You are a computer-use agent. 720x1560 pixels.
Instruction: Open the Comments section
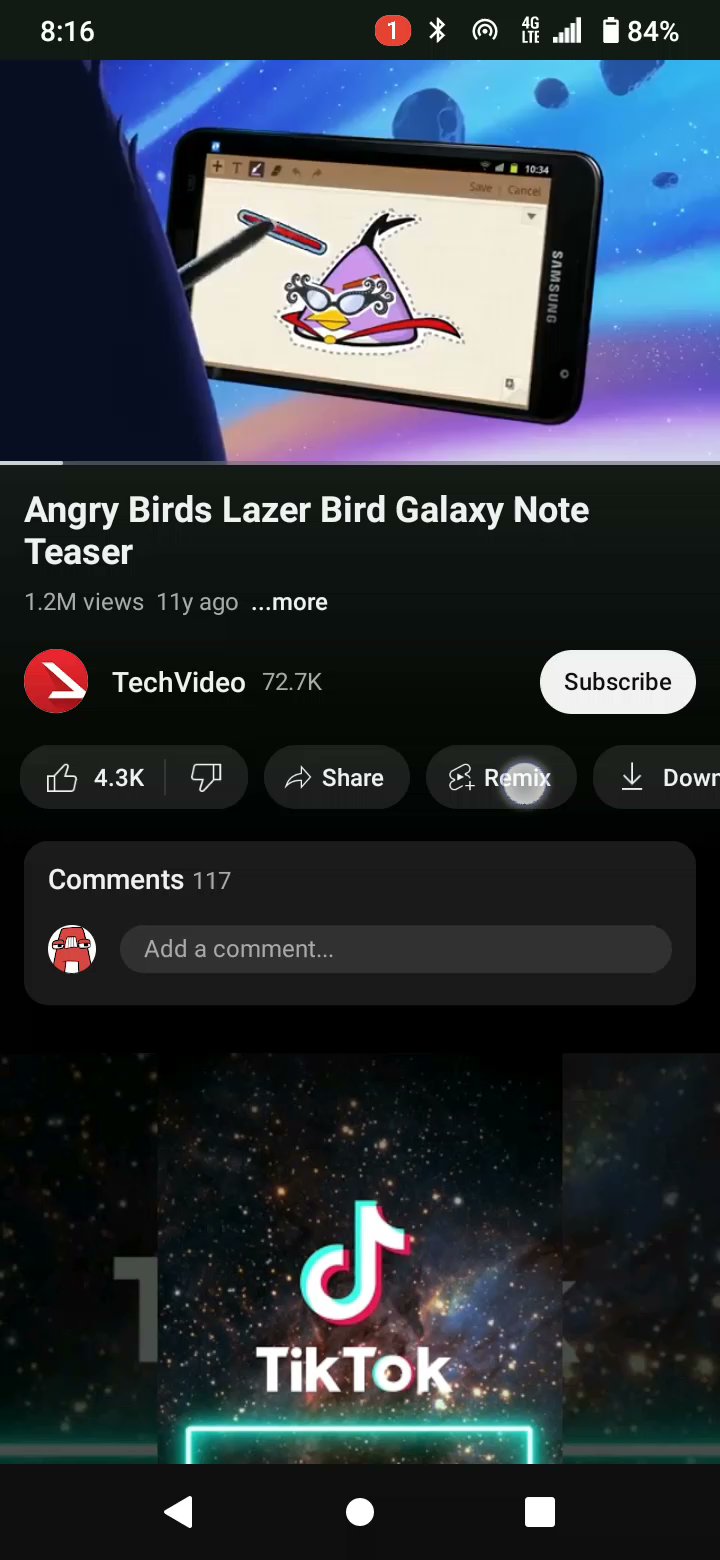coord(140,880)
